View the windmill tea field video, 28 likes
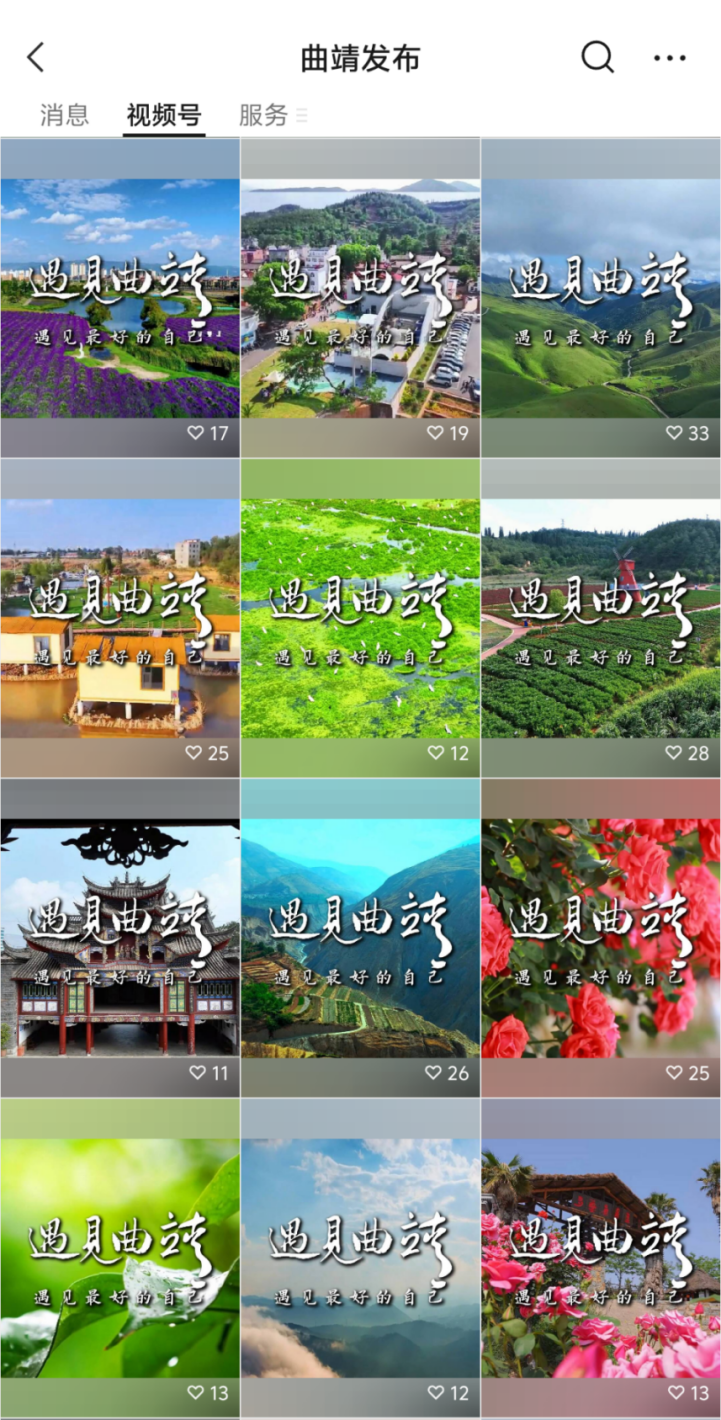Image resolution: width=721 pixels, height=1420 pixels. (x=601, y=618)
